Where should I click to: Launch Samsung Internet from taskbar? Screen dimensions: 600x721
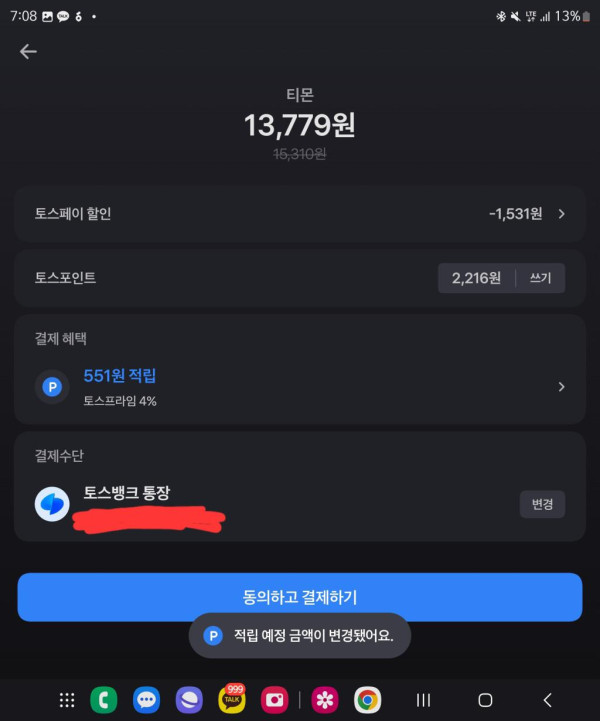(x=189, y=700)
